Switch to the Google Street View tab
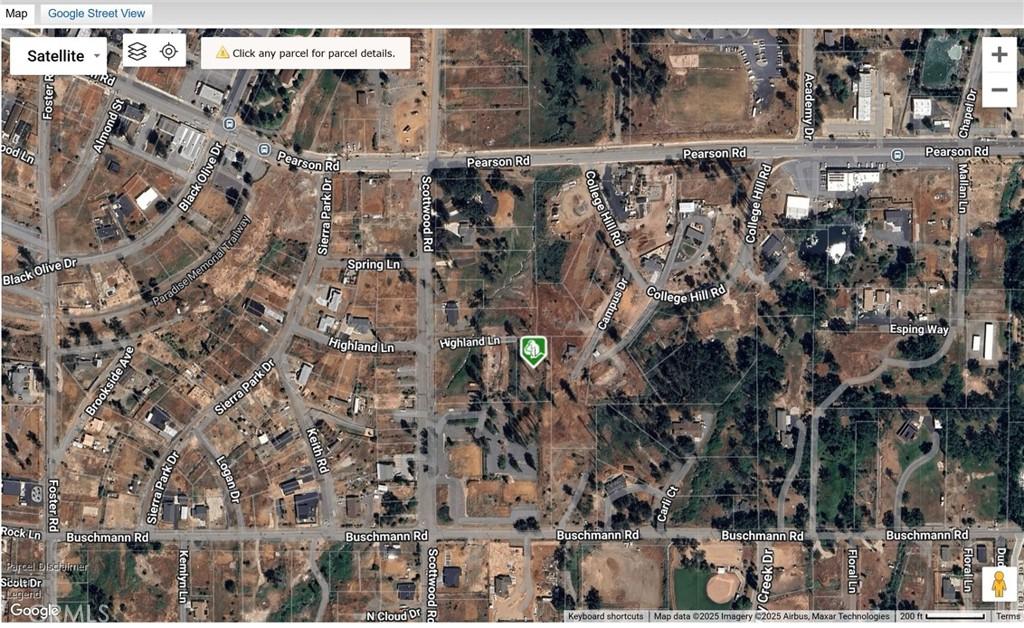 97,13
